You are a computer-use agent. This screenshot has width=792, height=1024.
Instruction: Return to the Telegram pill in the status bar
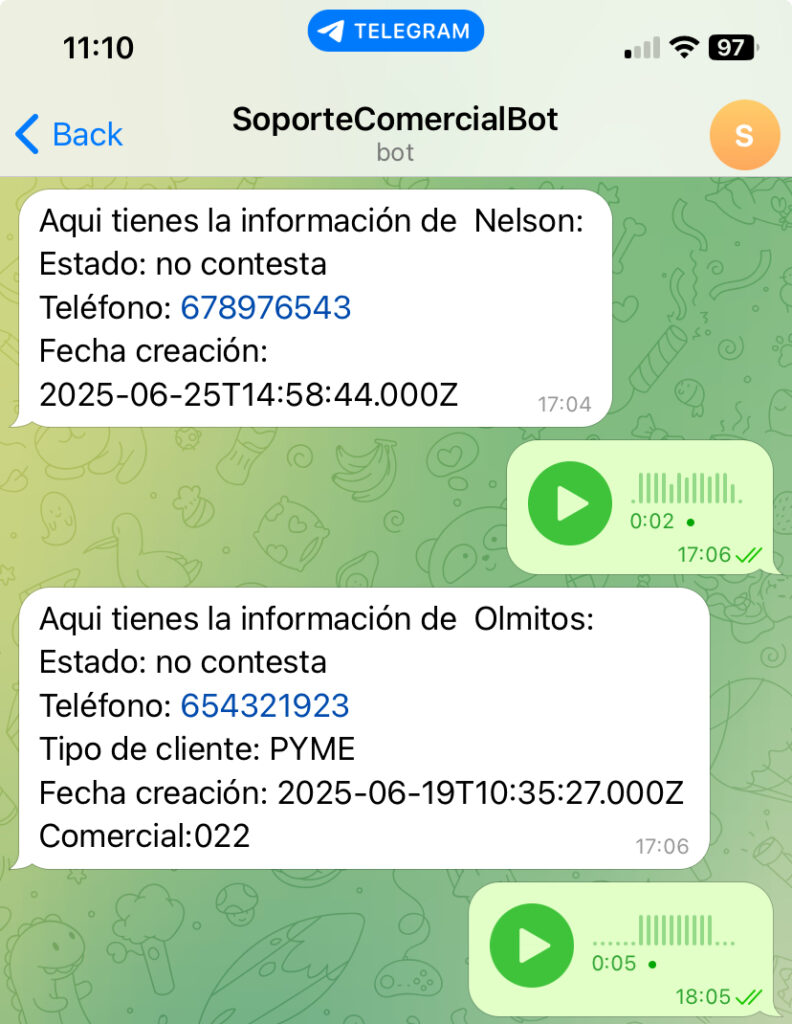click(x=396, y=31)
